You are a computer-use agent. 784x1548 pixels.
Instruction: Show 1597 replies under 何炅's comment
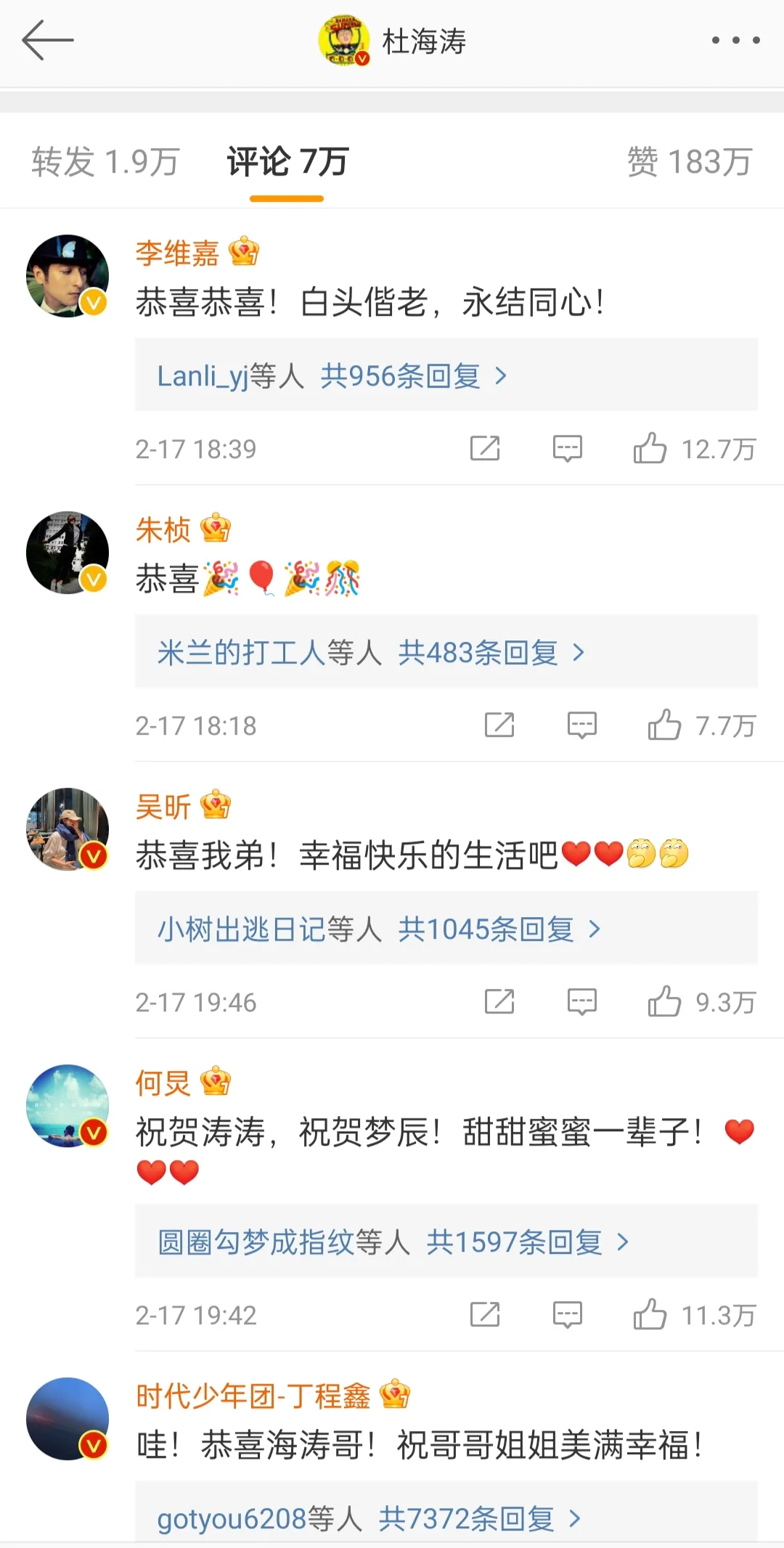514,1242
